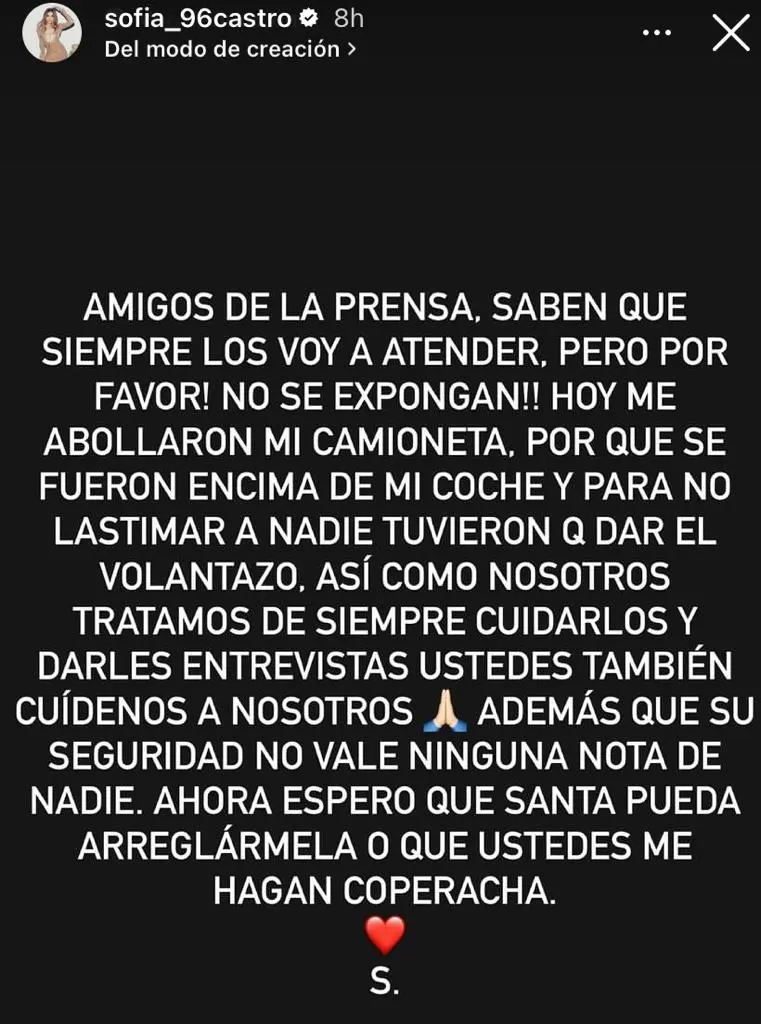
Task: Open the three-dot options menu
Action: 657,33
